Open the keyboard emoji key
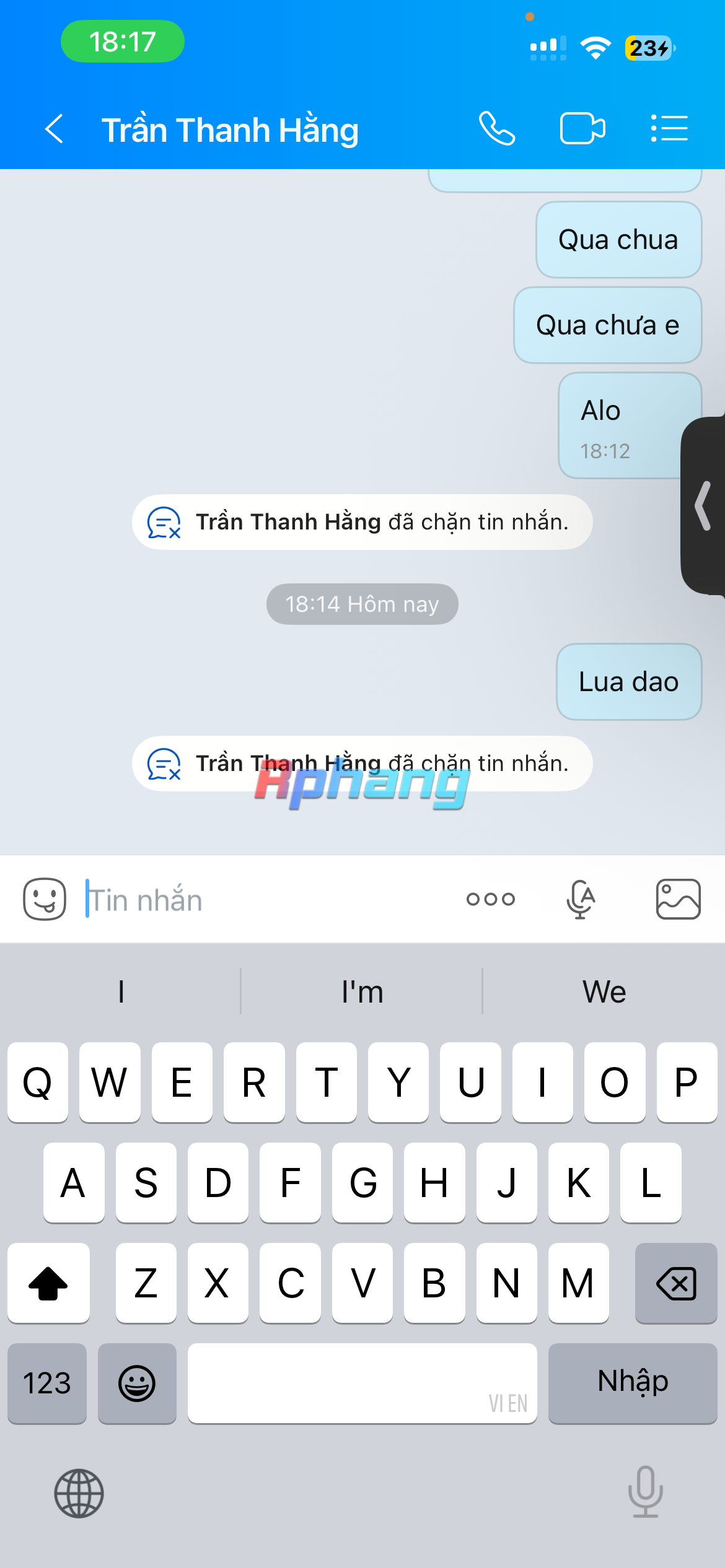725x1568 pixels. (x=137, y=1383)
